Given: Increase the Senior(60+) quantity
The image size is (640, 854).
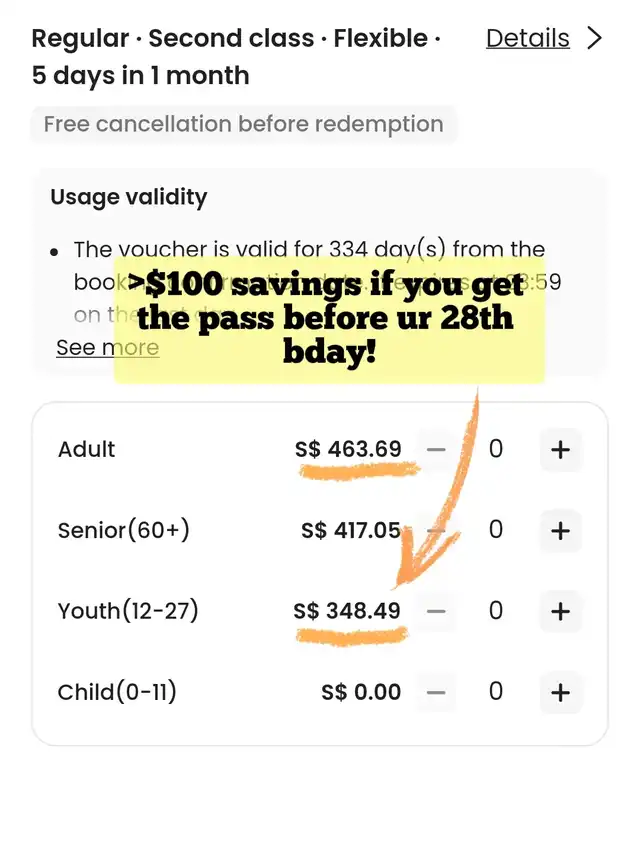Looking at the screenshot, I should (x=560, y=530).
